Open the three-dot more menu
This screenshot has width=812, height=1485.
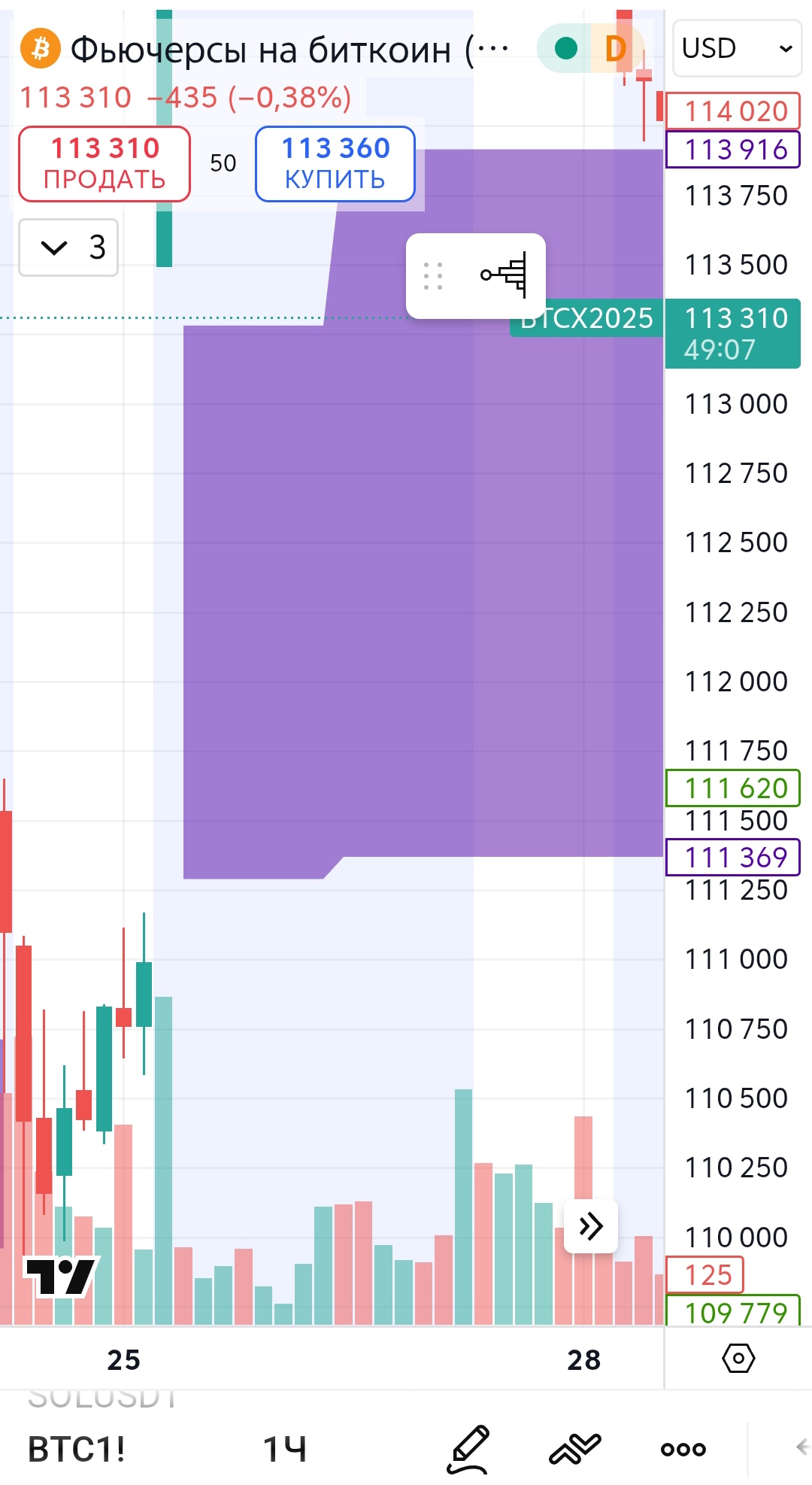(x=683, y=1449)
